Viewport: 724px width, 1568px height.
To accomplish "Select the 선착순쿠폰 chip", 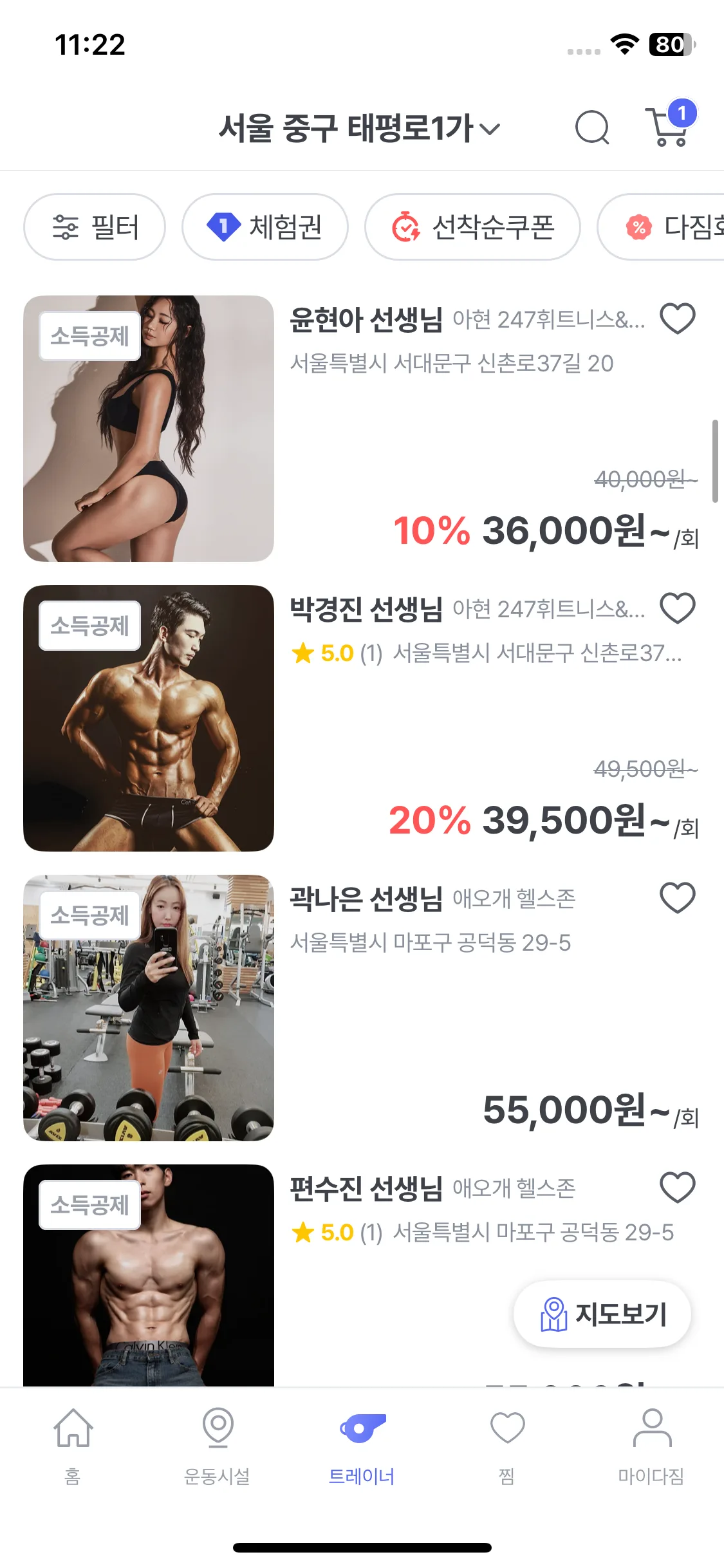I will point(472,227).
